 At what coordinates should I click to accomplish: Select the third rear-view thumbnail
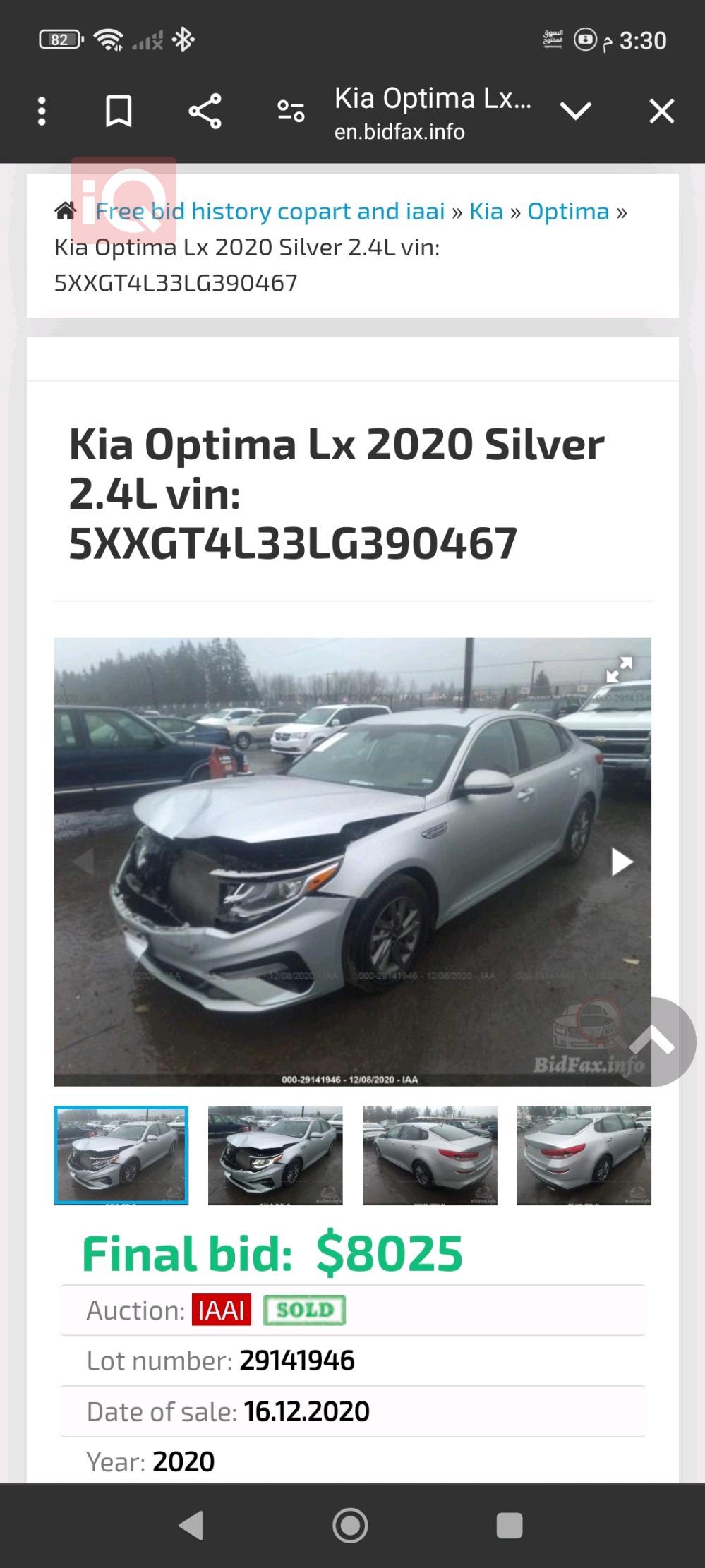(430, 1155)
